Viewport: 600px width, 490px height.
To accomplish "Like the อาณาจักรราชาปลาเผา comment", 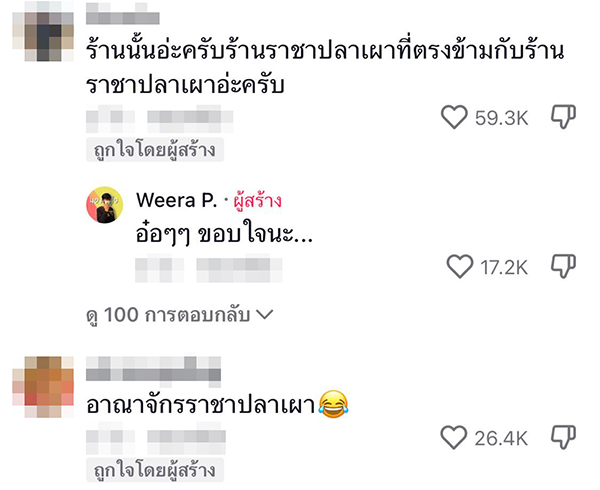I will 455,435.
